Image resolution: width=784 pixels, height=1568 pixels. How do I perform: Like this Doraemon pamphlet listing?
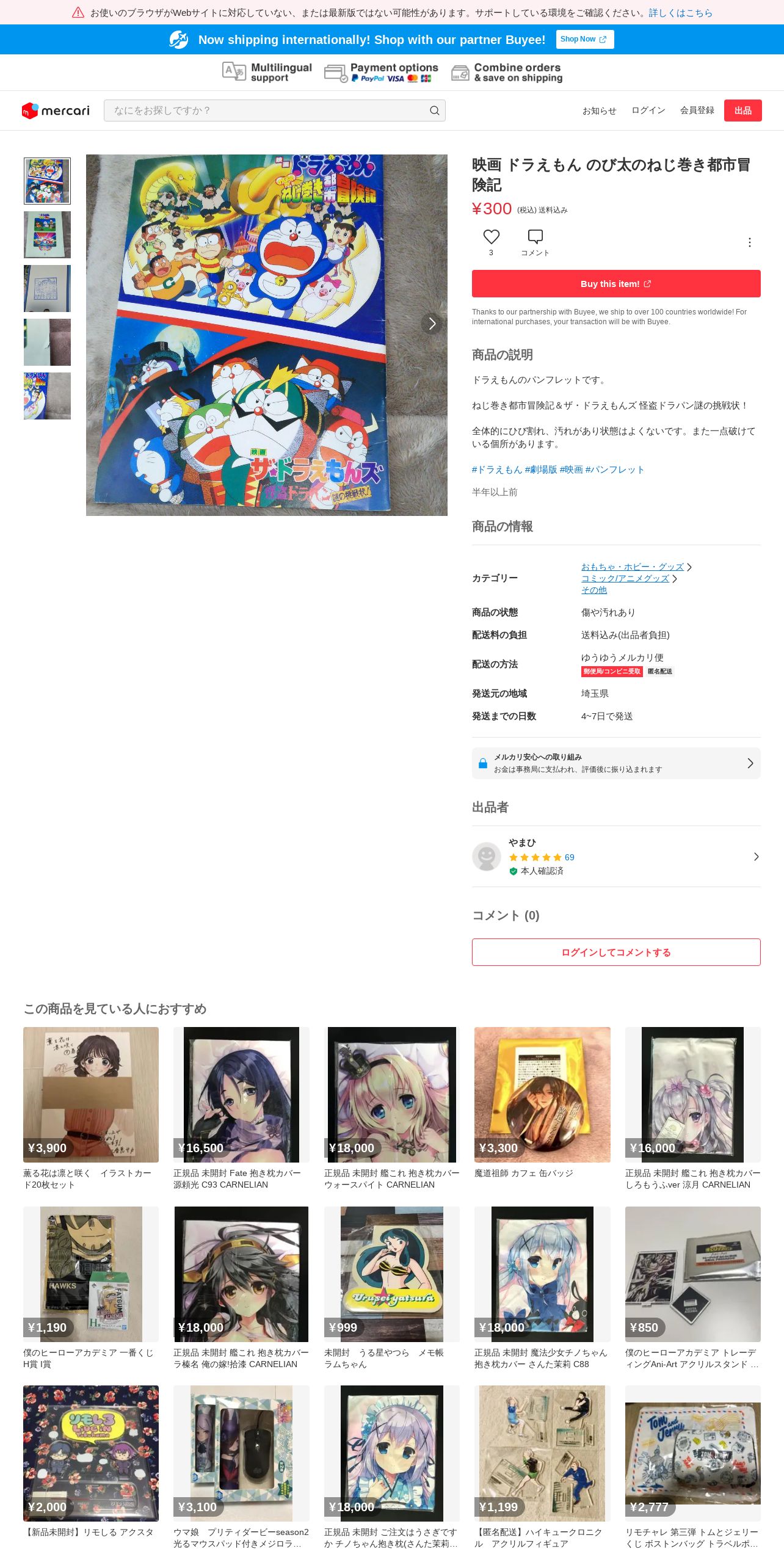(x=491, y=237)
